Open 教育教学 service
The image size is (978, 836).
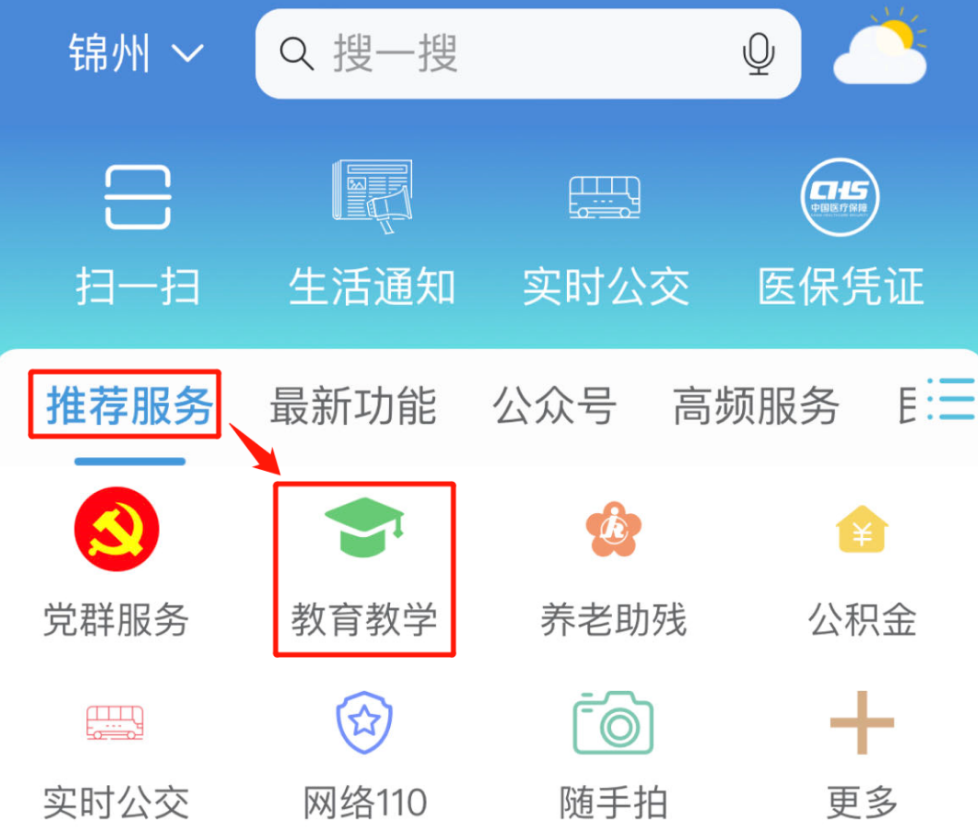[x=364, y=567]
